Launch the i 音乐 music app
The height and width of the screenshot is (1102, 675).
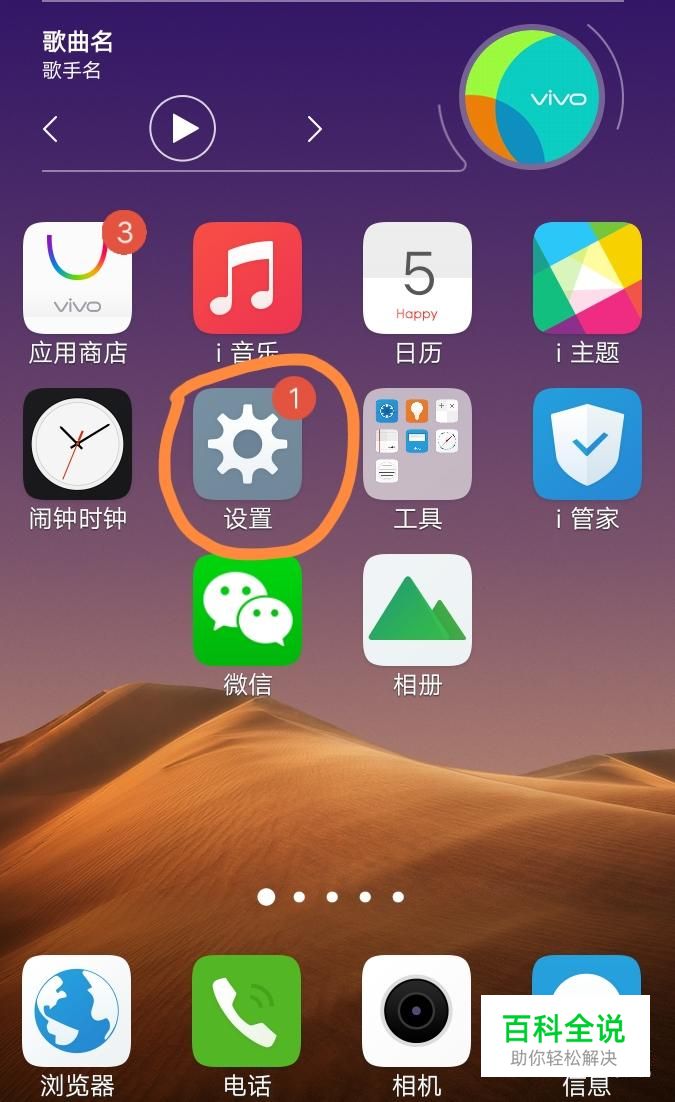[x=247, y=278]
